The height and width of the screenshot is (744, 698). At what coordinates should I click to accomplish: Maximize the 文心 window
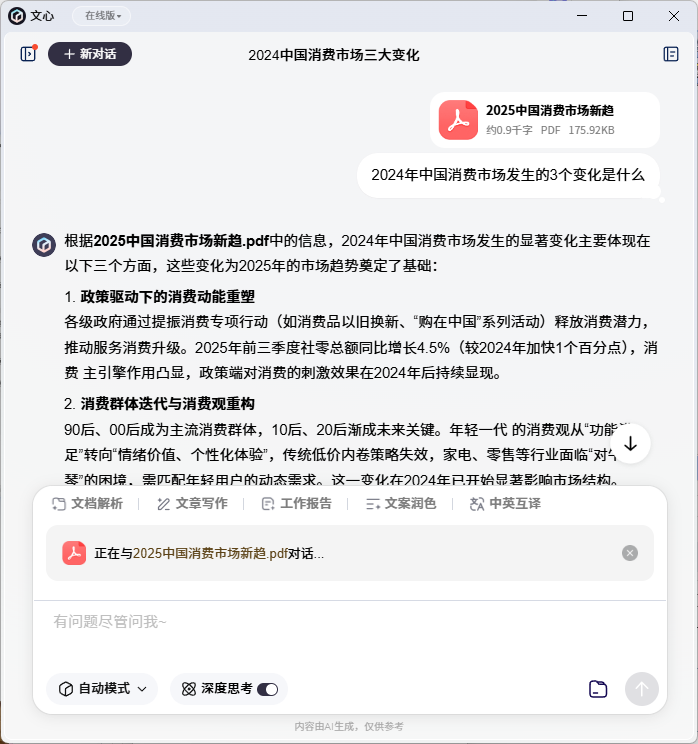point(628,16)
